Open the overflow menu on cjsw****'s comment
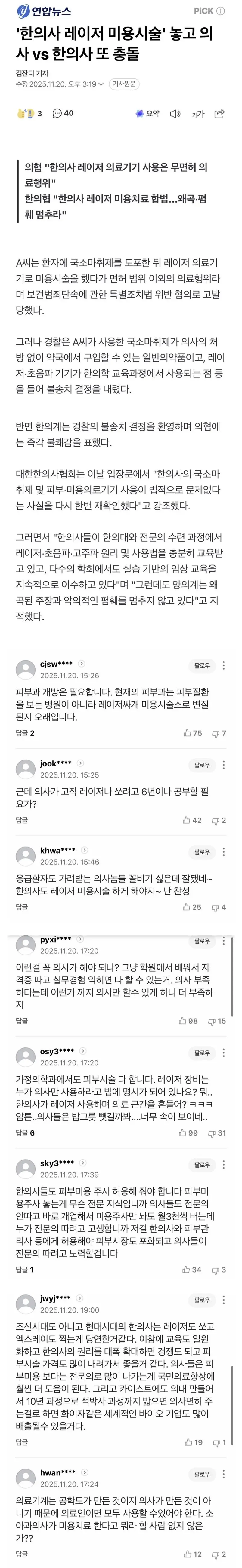The width and height of the screenshot is (242, 1568). (x=224, y=665)
